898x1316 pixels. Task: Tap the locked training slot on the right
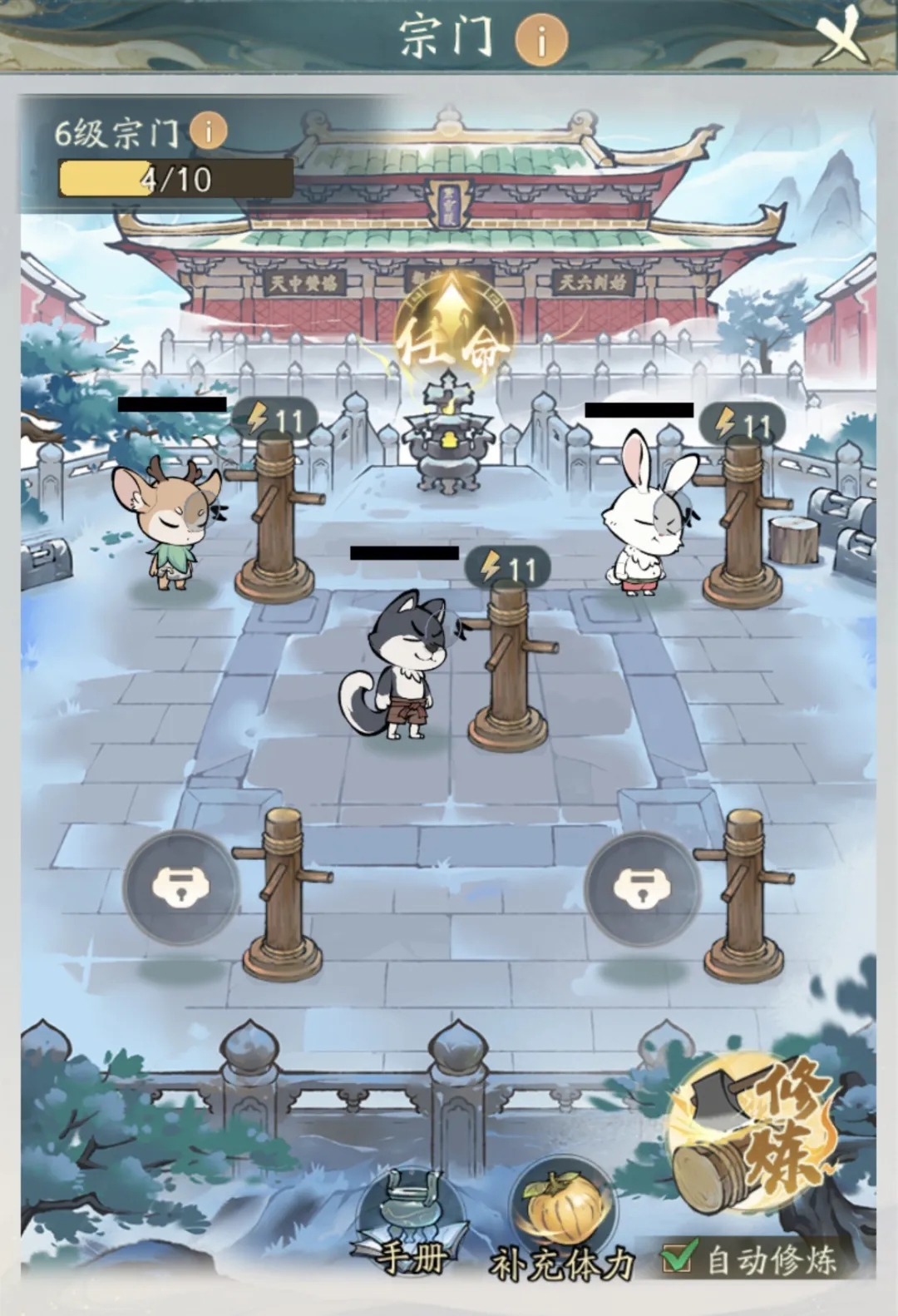click(642, 888)
